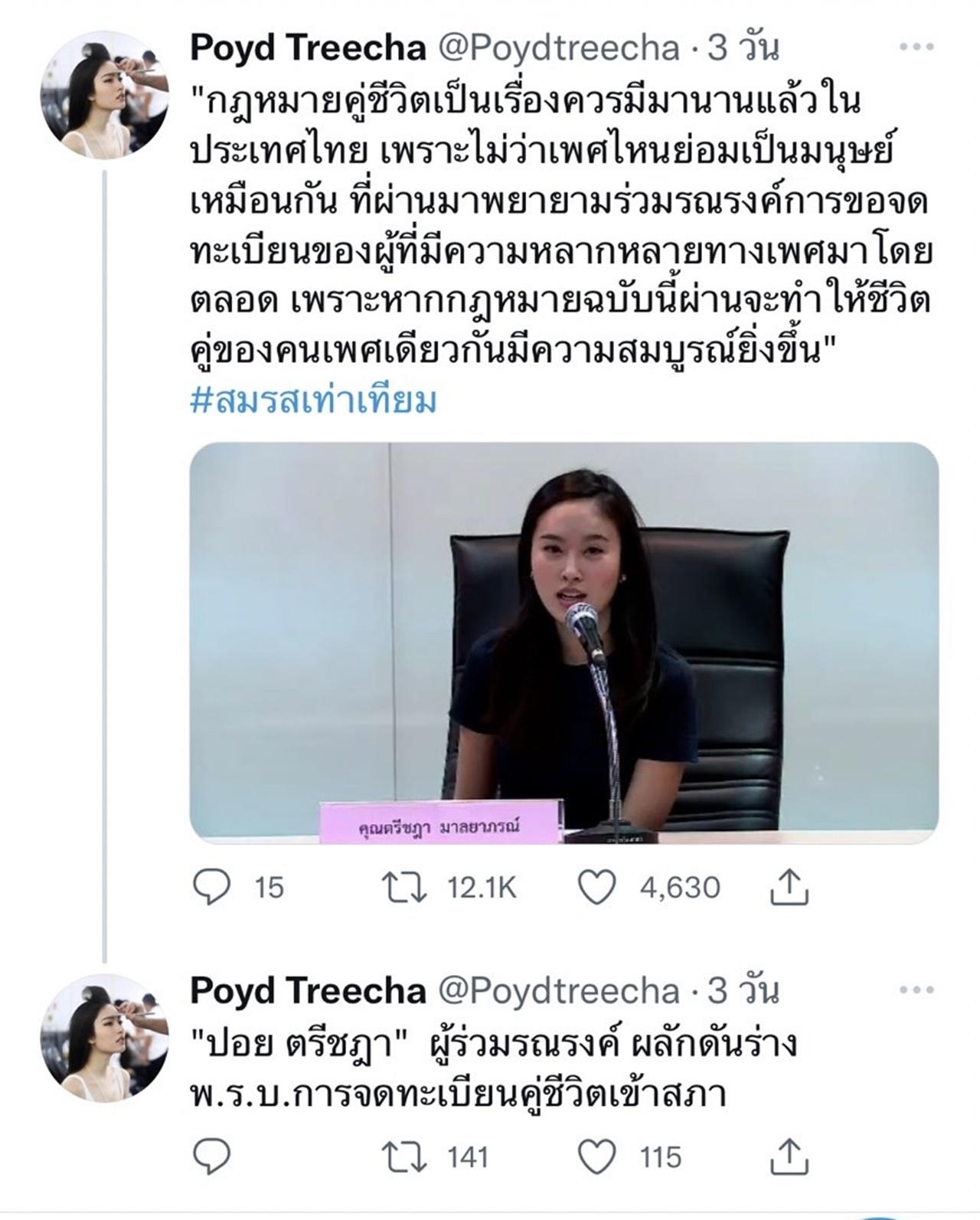980x1220 pixels.
Task: Share the second tweet
Action: click(789, 1156)
